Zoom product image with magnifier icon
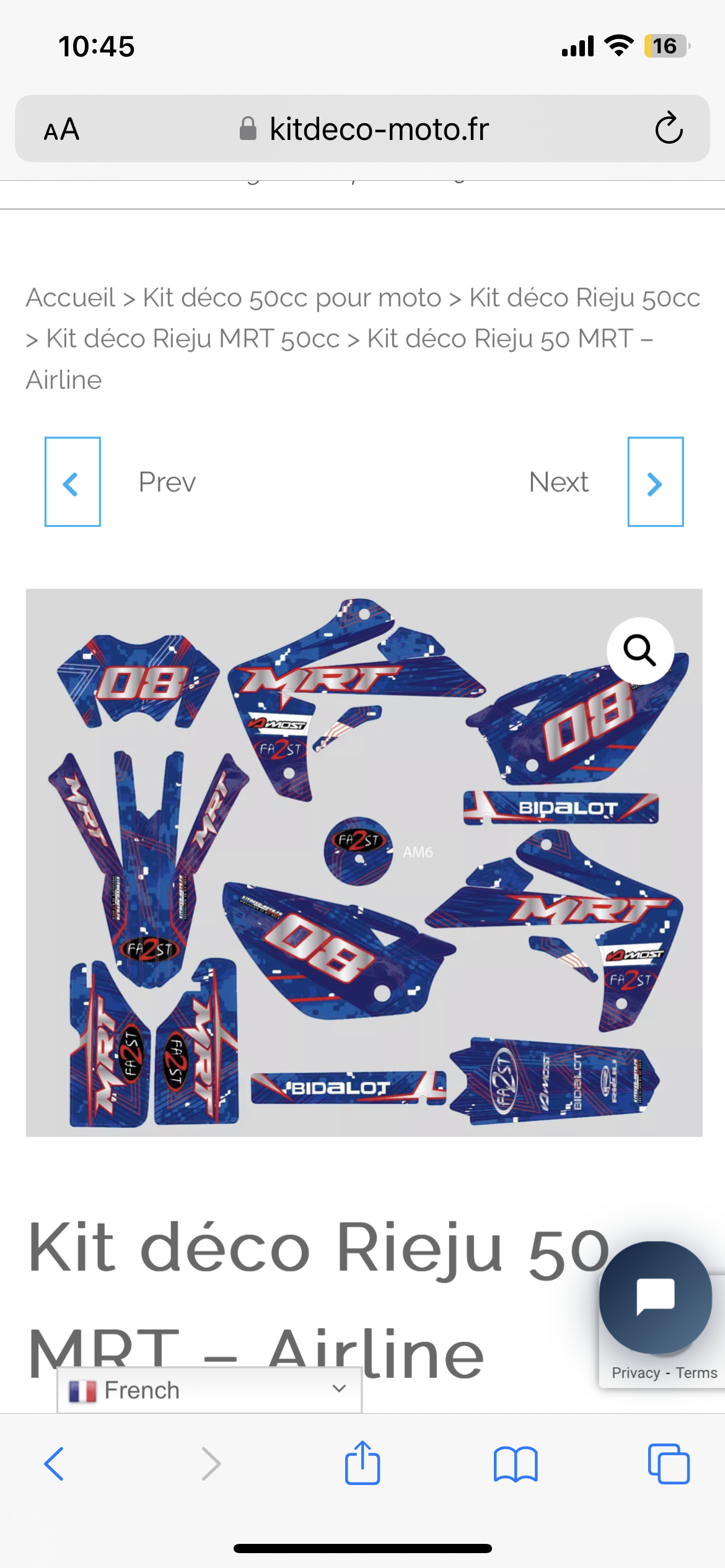This screenshot has width=725, height=1568. coord(640,651)
